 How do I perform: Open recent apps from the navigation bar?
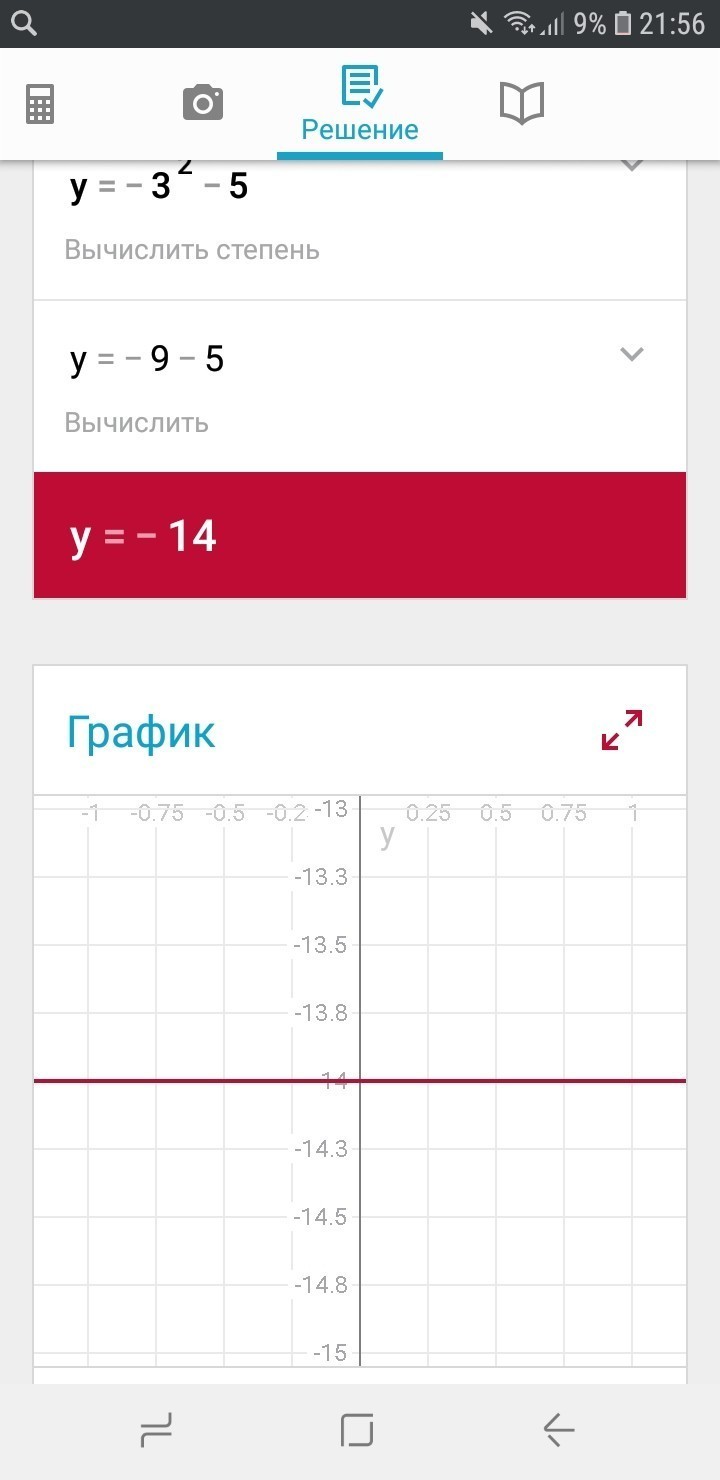tap(157, 1430)
